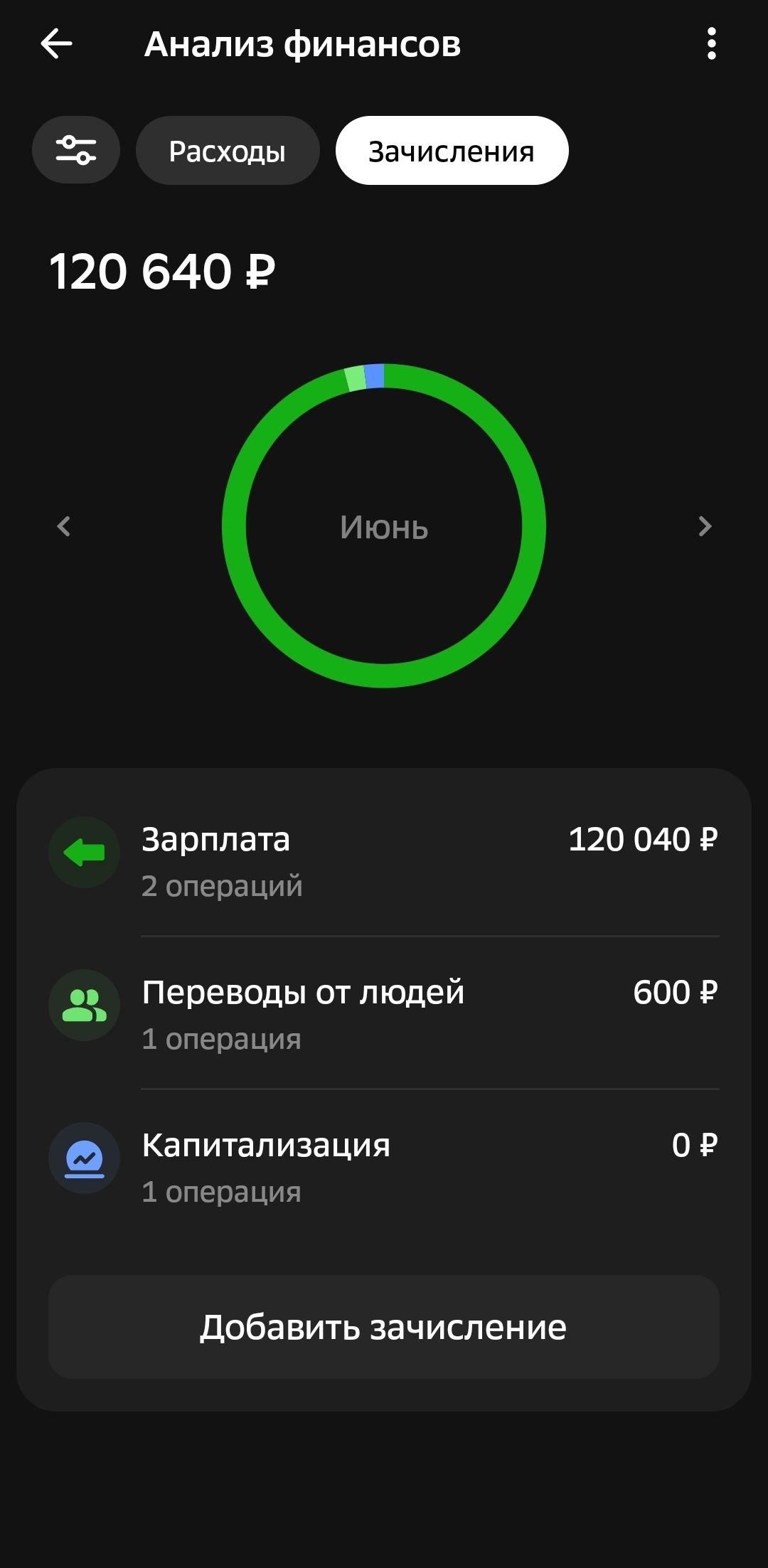Open the filter settings chip

pyautogui.click(x=76, y=150)
